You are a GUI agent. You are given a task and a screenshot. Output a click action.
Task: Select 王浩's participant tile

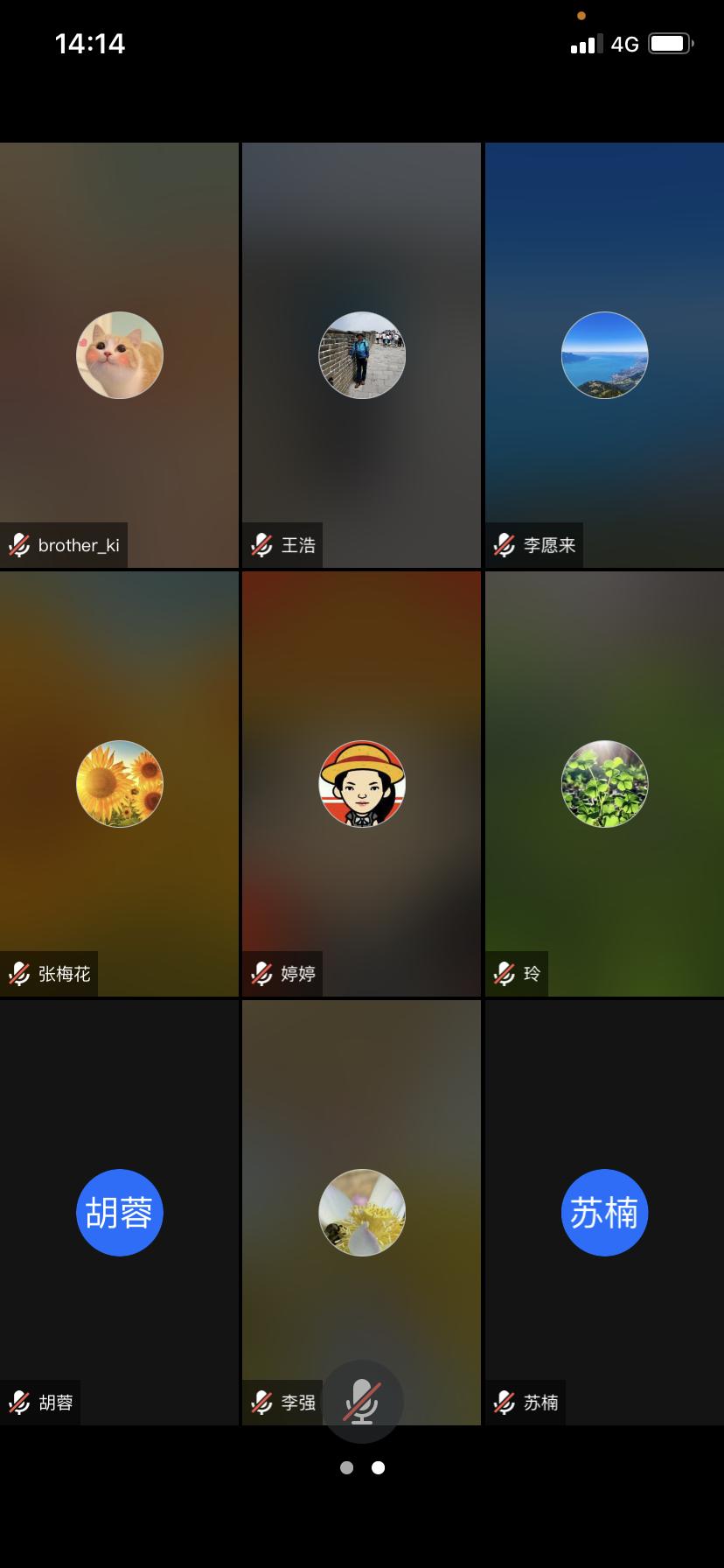pos(361,355)
